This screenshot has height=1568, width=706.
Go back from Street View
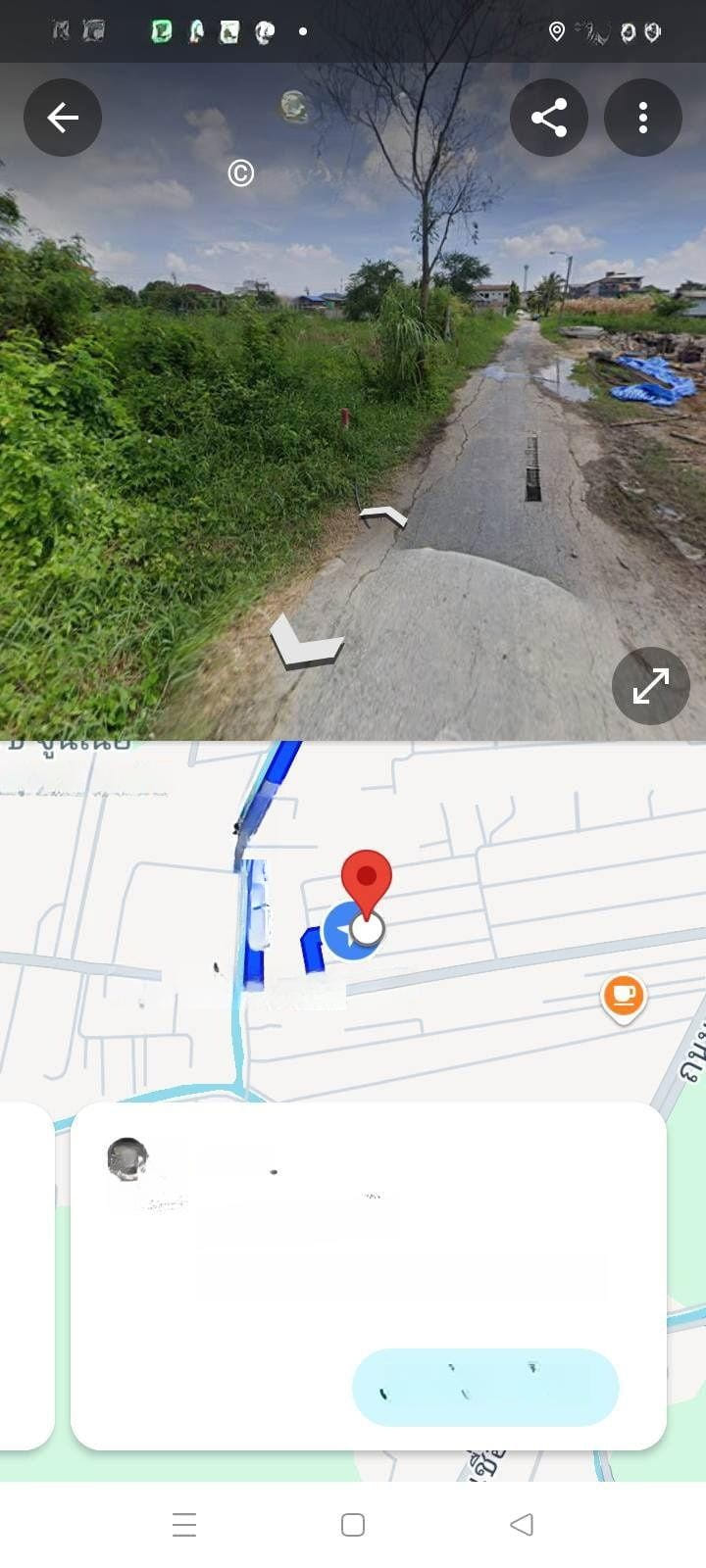(x=63, y=118)
